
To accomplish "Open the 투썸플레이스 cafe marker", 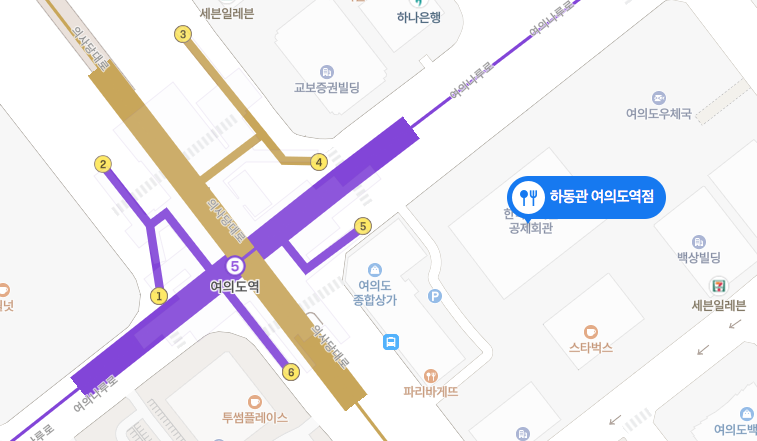I will tap(254, 400).
